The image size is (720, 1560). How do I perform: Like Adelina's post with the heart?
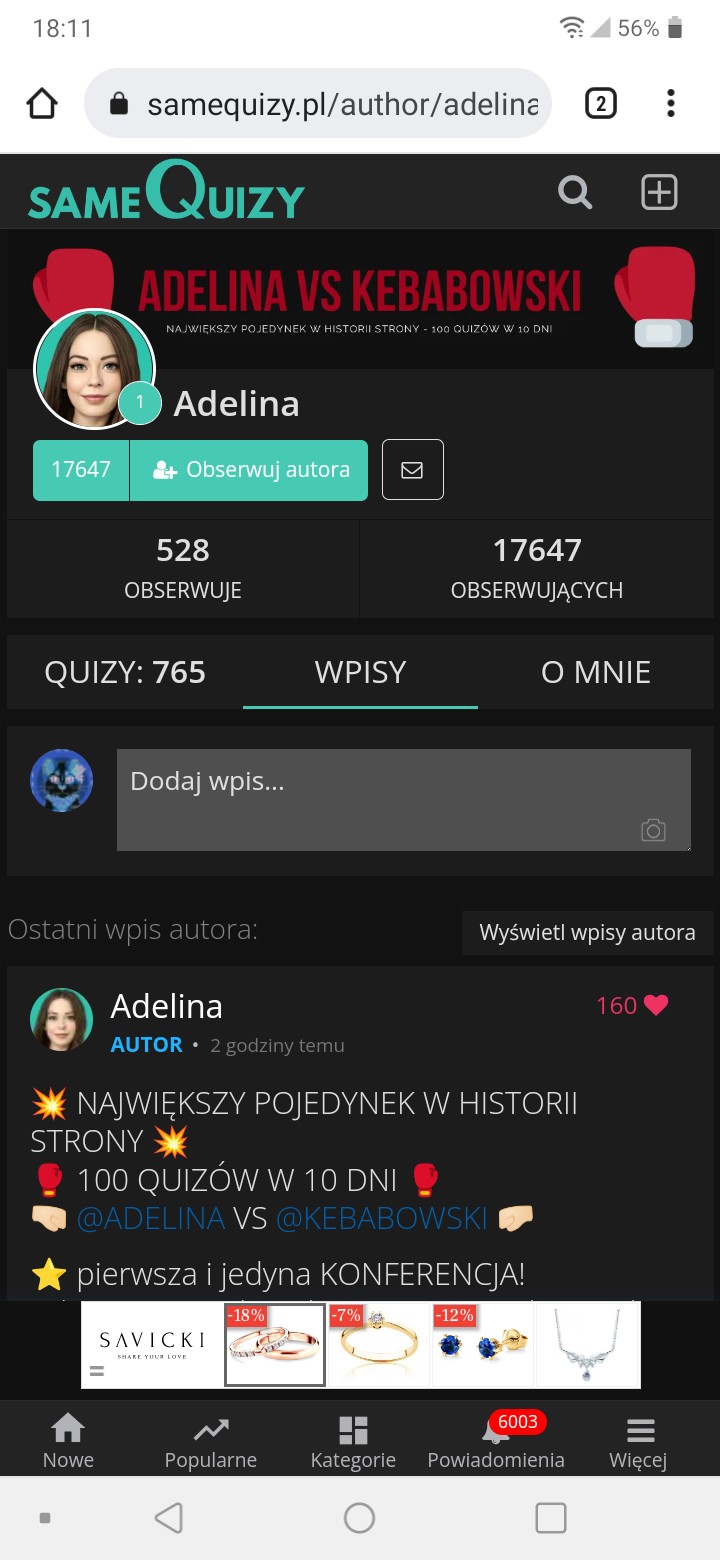[x=656, y=1006]
